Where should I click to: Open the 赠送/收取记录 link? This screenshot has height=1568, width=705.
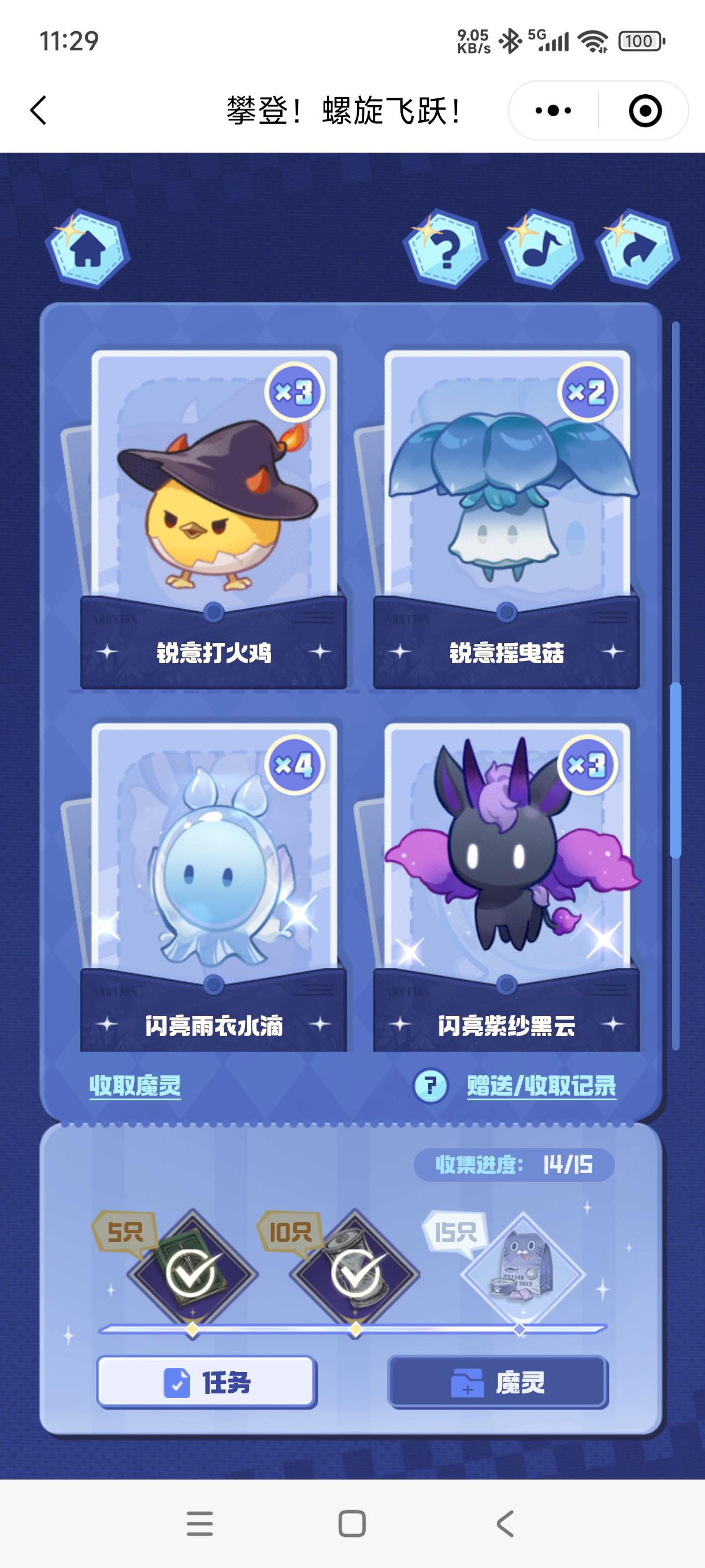coord(541,1085)
